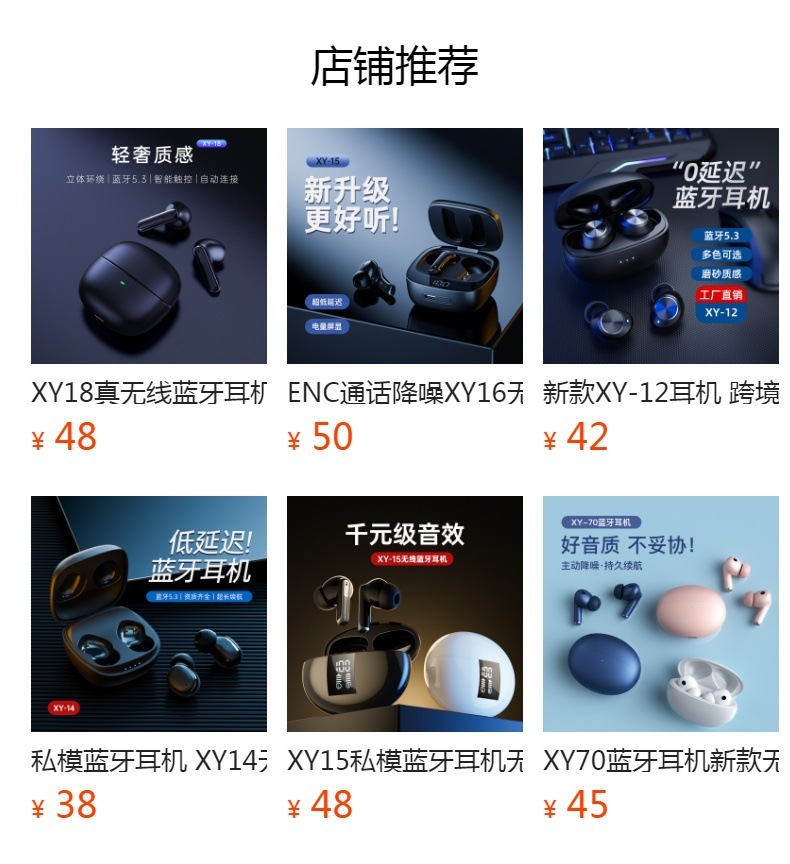
Task: Open the 私模蓝牙耳机 XY14 item
Action: pyautogui.click(x=148, y=614)
